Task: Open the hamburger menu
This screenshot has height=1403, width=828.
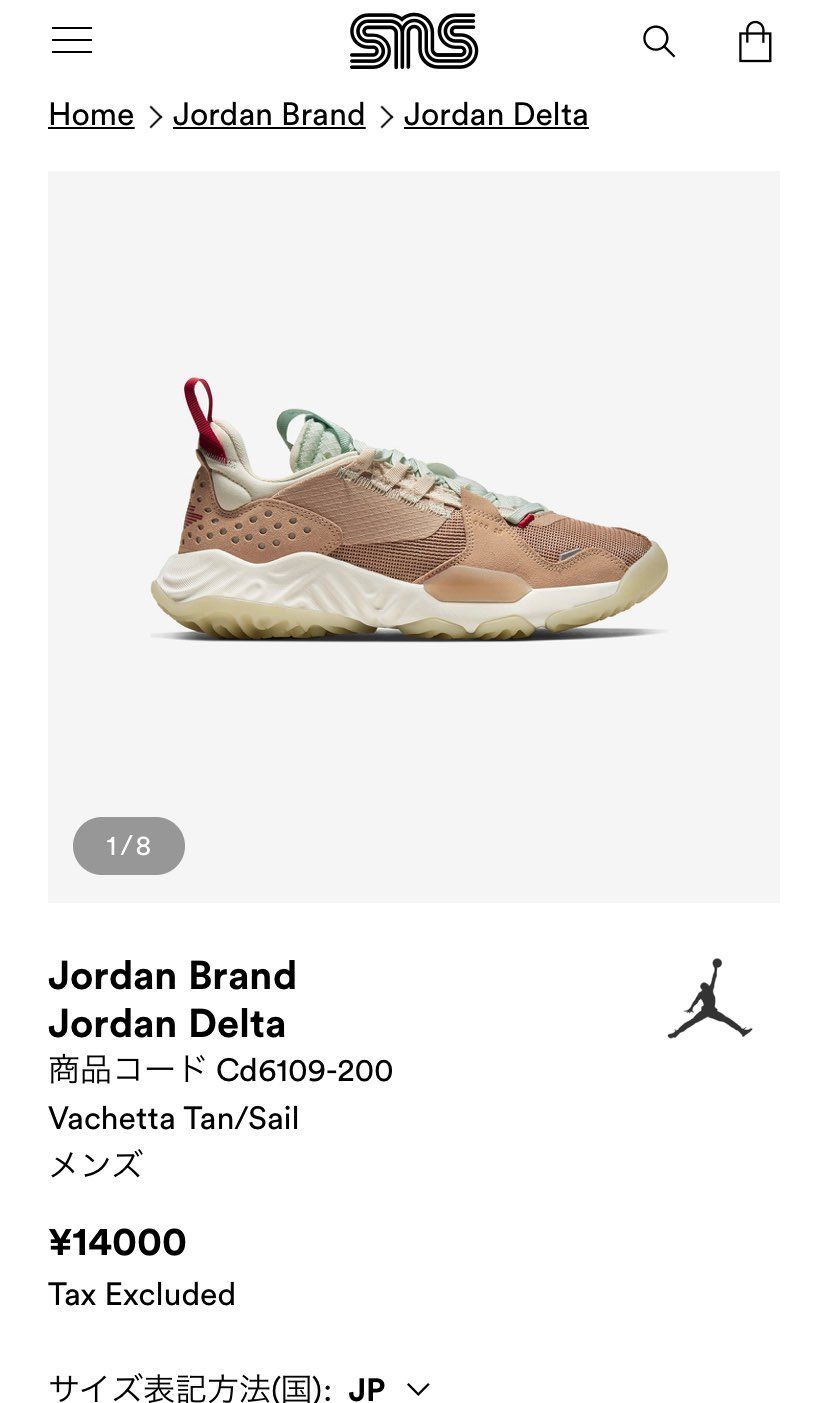Action: (x=72, y=40)
